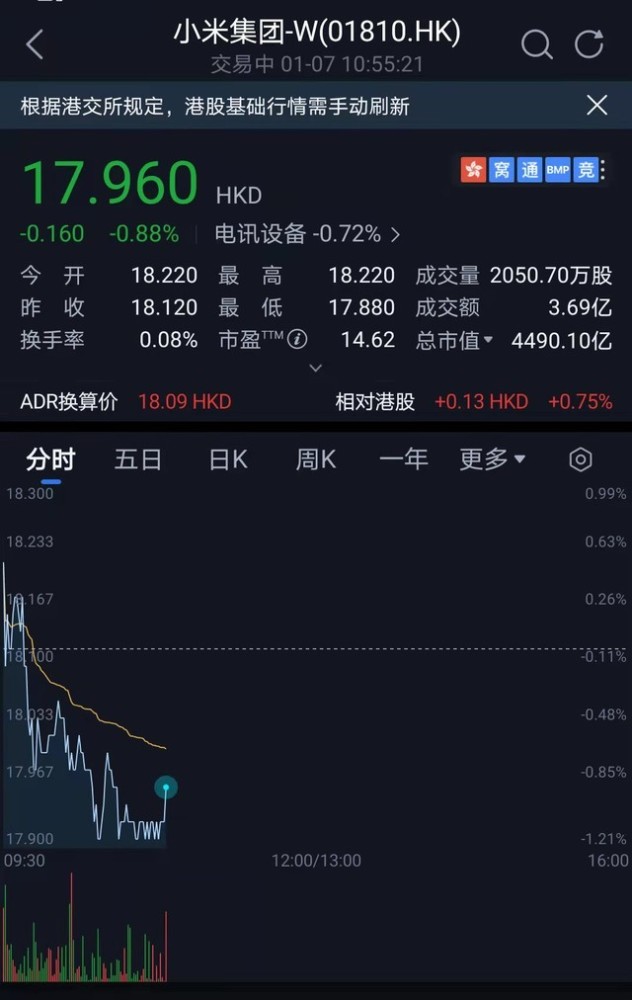Show the 周K chart
Viewport: 632px width, 1000px height.
315,459
